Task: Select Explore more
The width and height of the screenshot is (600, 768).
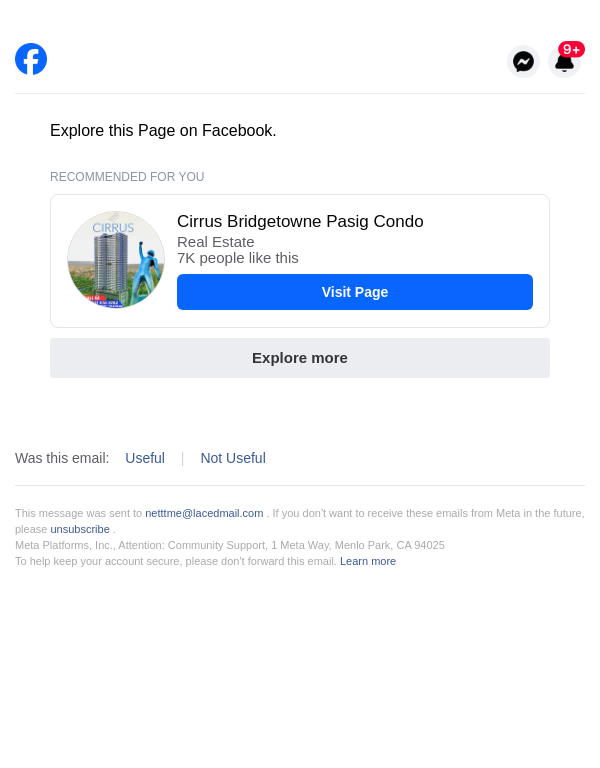Action: (300, 358)
